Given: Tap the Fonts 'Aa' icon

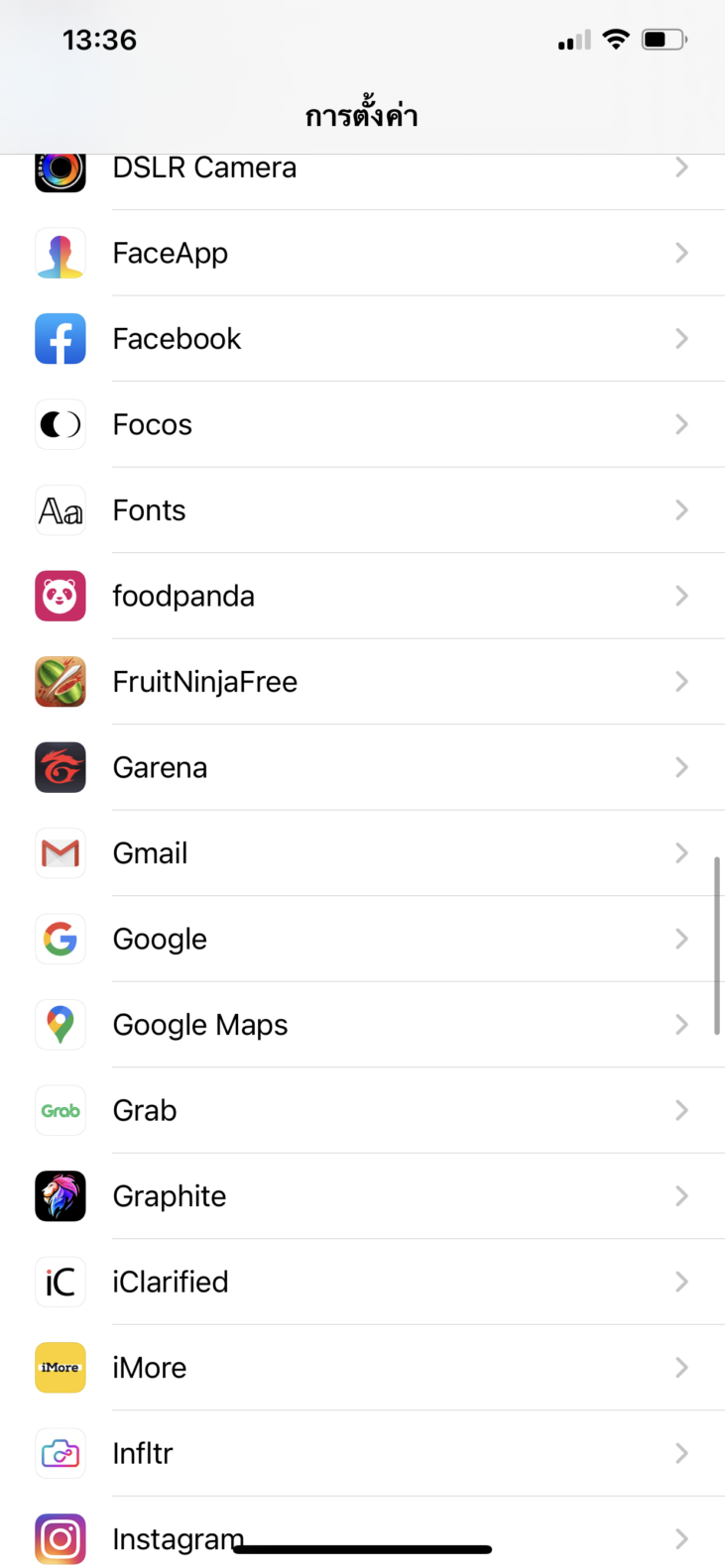Looking at the screenshot, I should tap(60, 509).
